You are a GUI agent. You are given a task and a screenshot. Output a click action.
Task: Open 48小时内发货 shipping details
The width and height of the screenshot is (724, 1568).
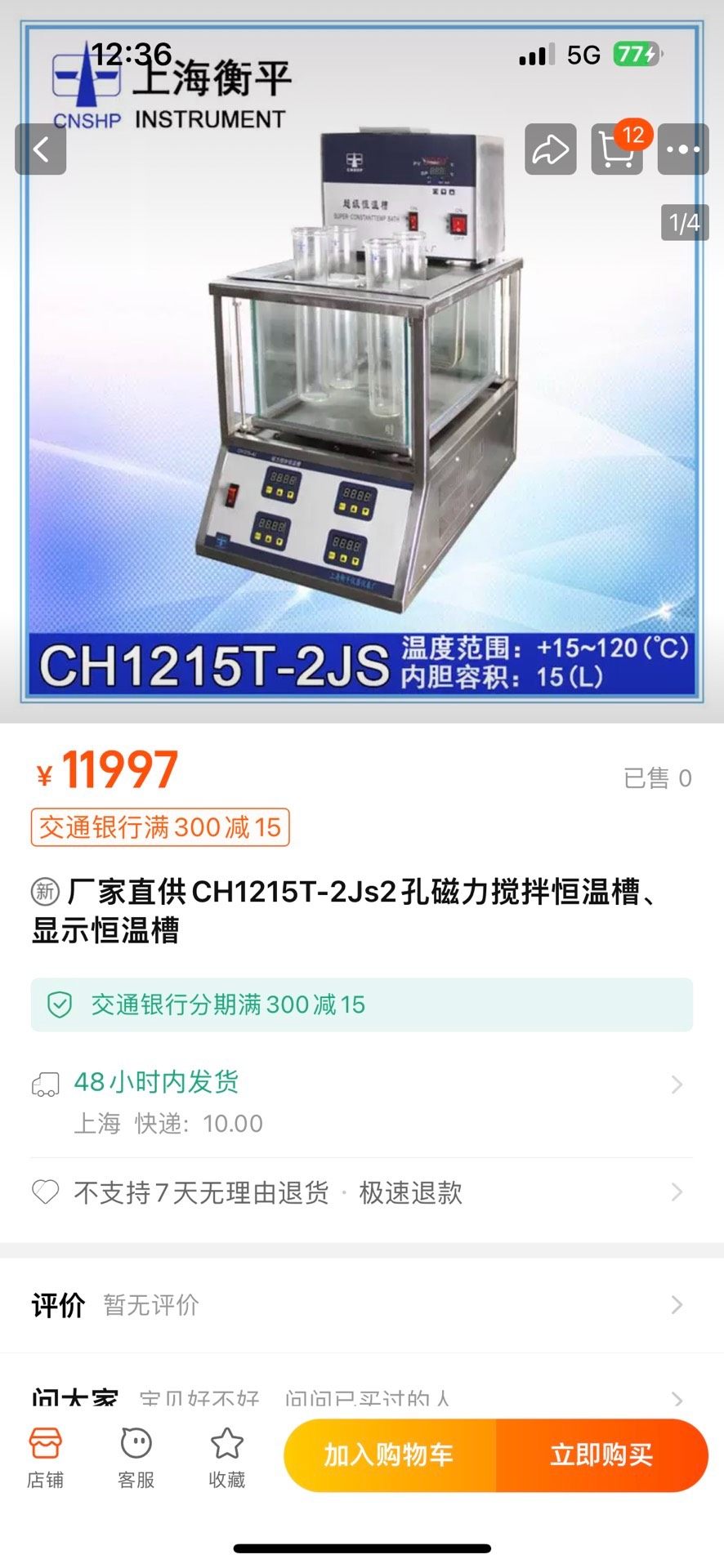pyautogui.click(x=361, y=1101)
